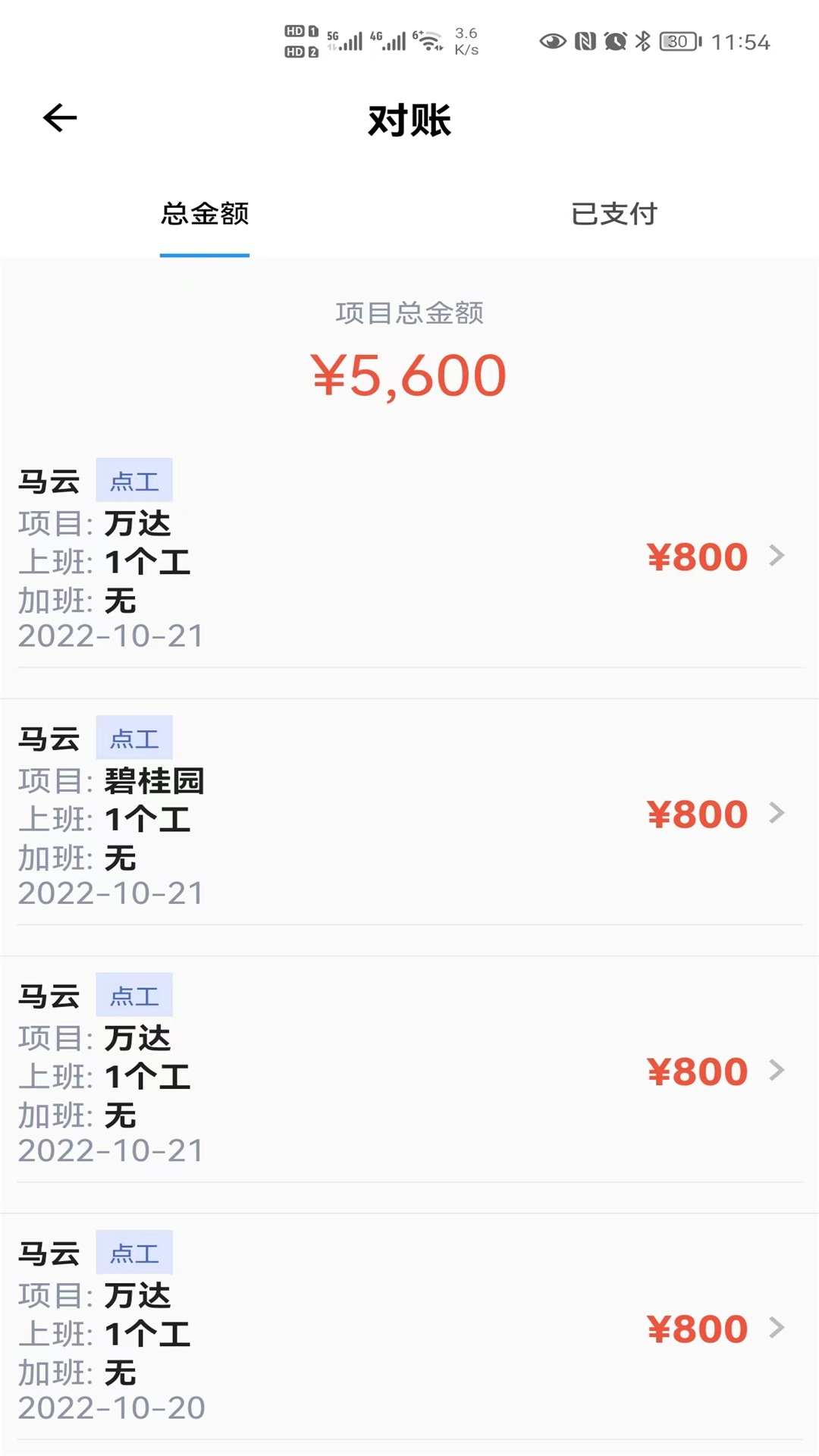Tap the eye comfort status icon
Viewport: 819px width, 1456px height.
point(554,42)
